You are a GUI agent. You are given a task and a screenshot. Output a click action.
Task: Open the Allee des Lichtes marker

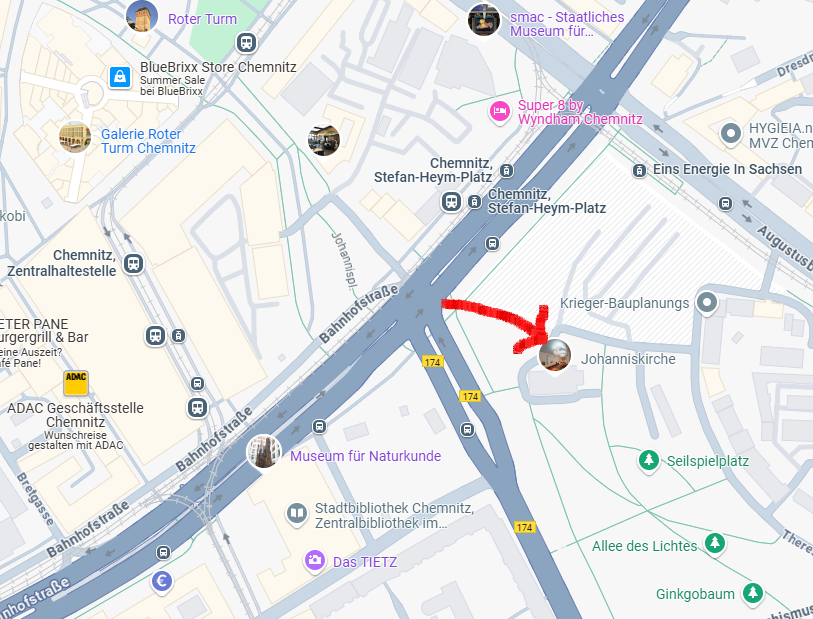tap(714, 544)
